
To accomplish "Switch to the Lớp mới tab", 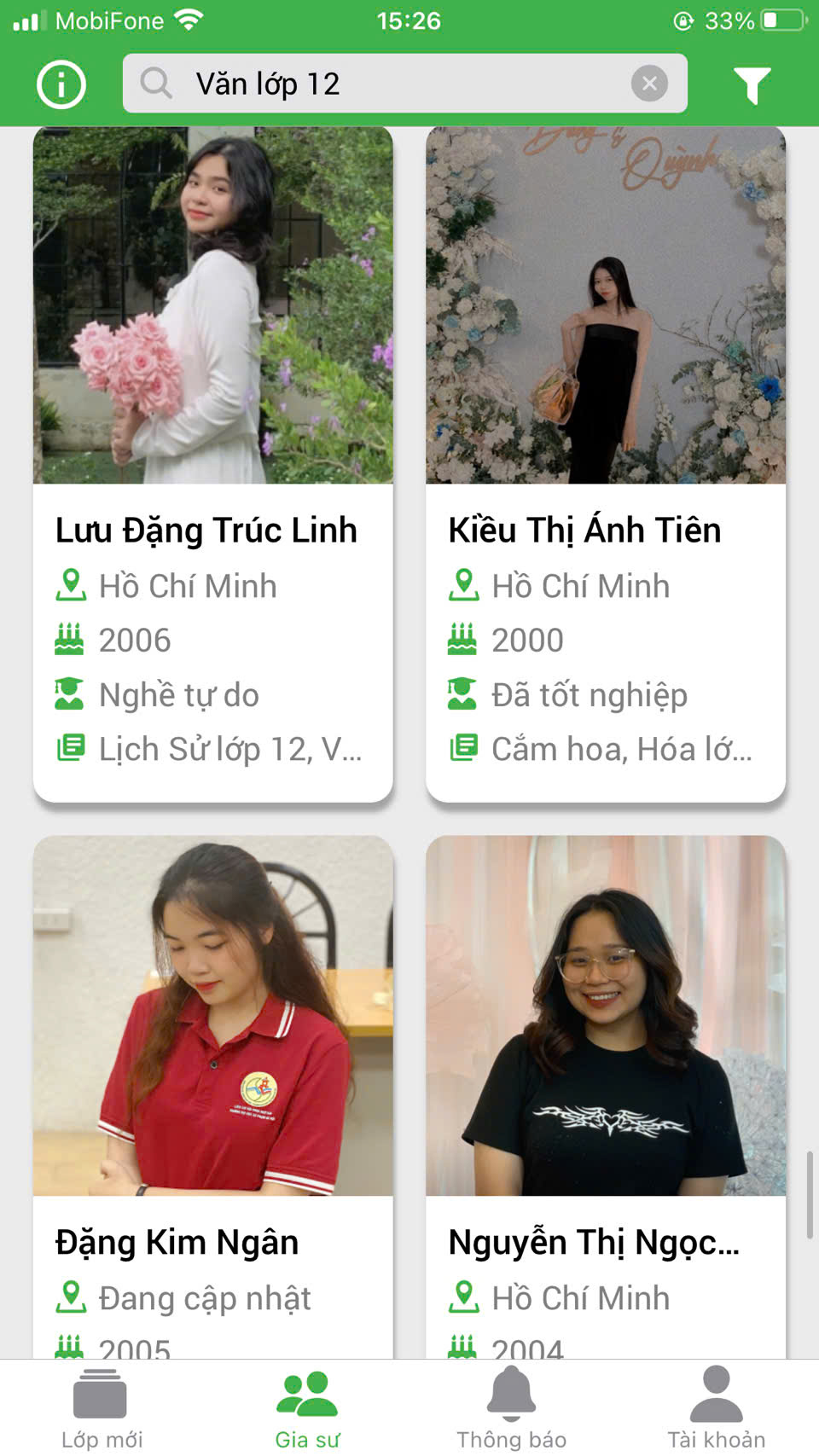I will pos(102,1409).
